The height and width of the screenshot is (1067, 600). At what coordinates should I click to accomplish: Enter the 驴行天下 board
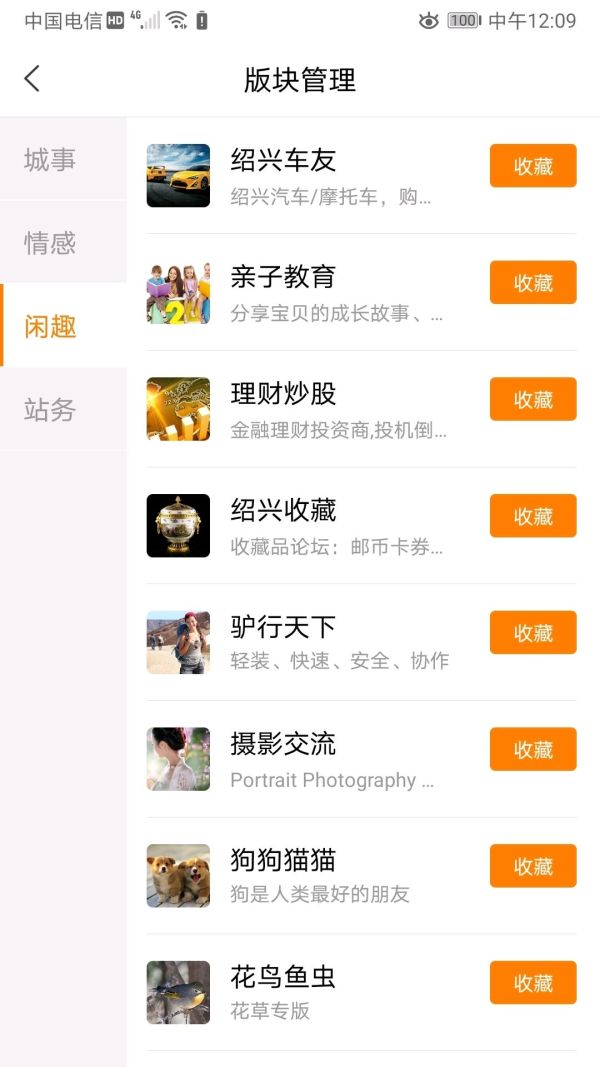[x=300, y=642]
